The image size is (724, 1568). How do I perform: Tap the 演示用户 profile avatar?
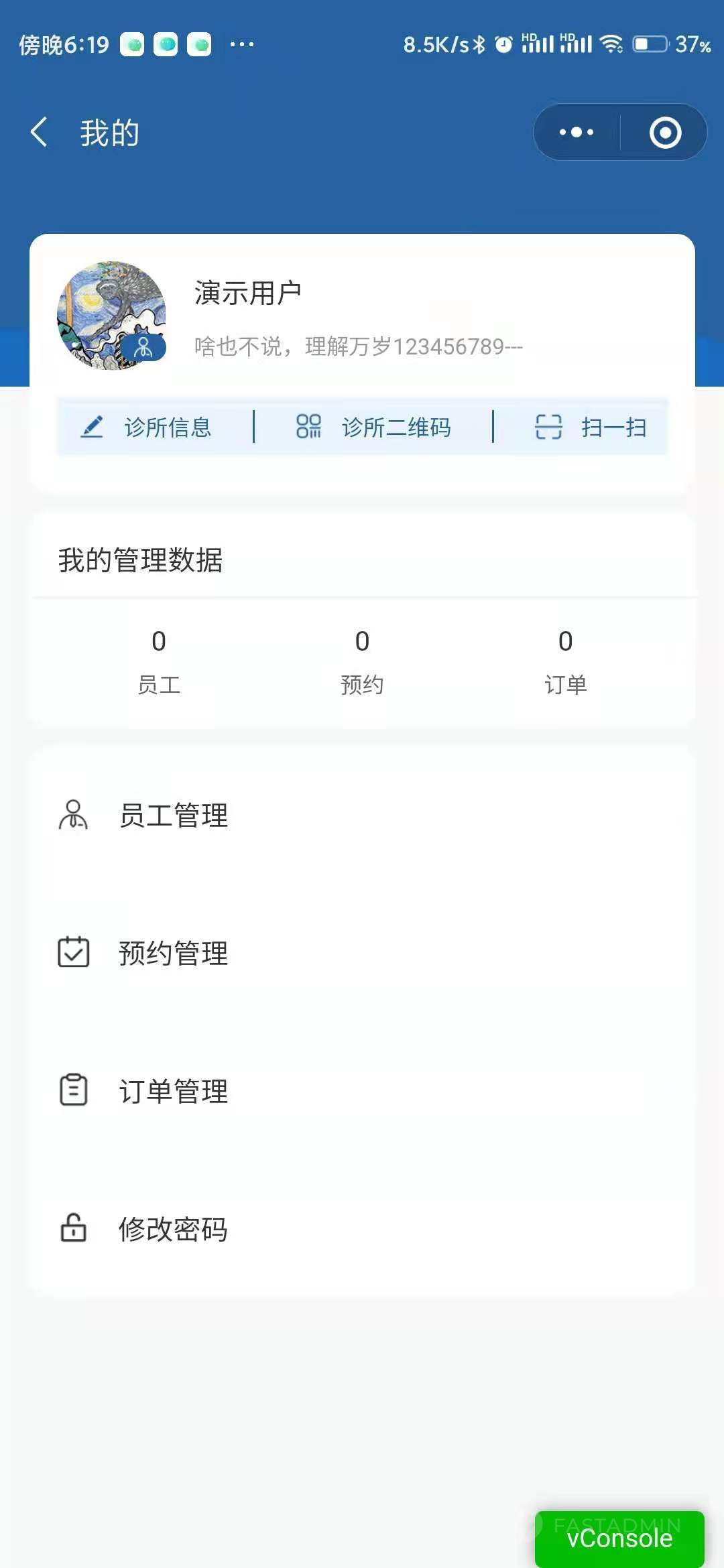(x=111, y=316)
